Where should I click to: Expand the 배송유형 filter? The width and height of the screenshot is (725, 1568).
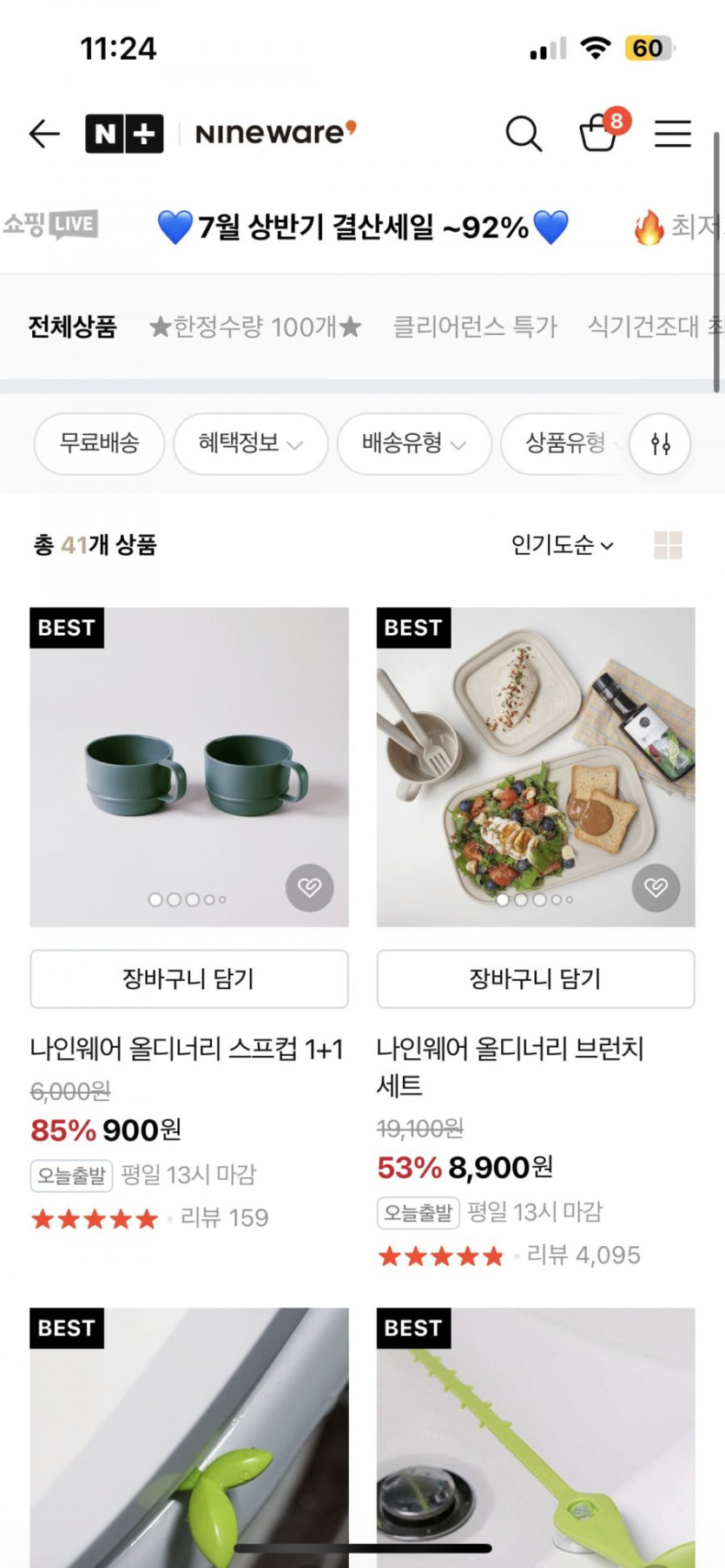(x=413, y=444)
